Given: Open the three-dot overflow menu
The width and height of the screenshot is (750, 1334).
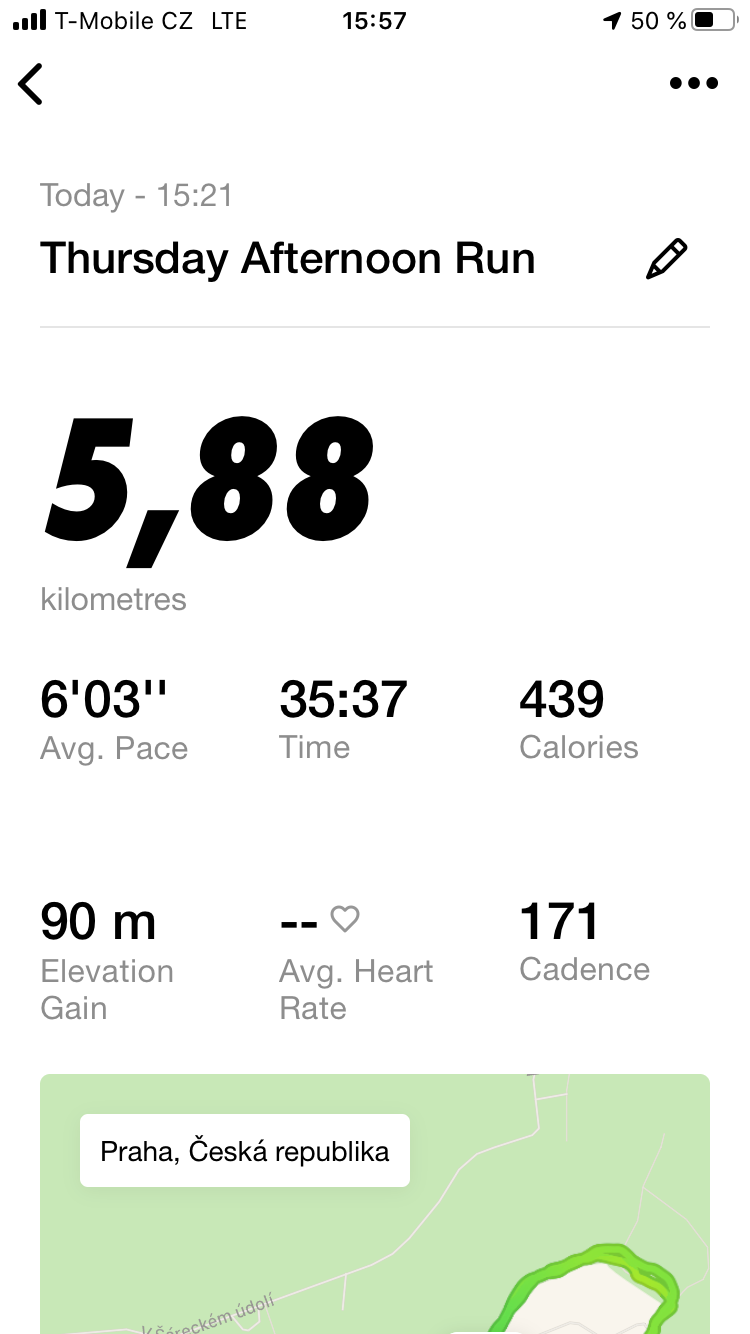Looking at the screenshot, I should (694, 84).
